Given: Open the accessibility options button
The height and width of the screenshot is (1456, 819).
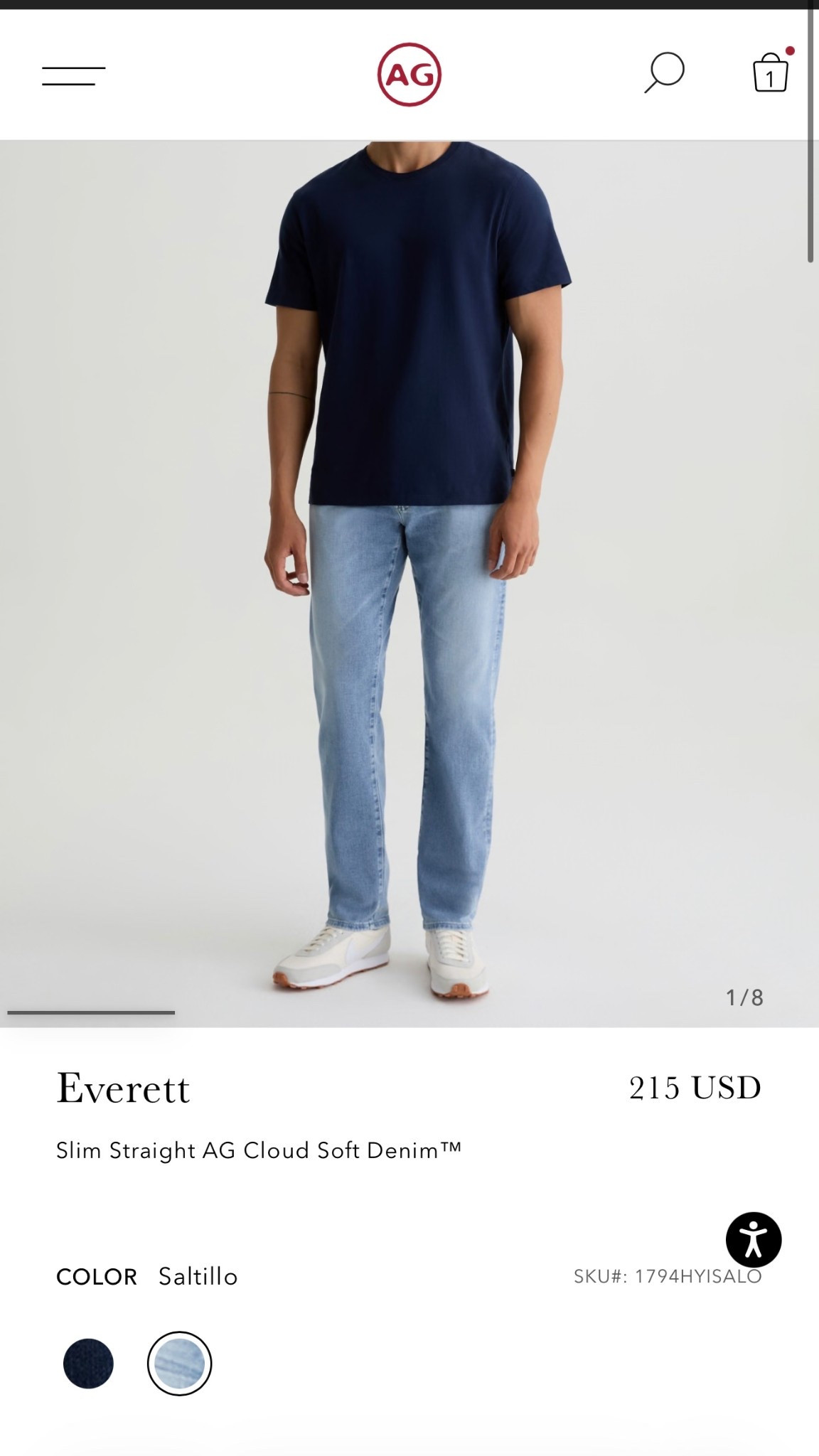Looking at the screenshot, I should point(754,1240).
